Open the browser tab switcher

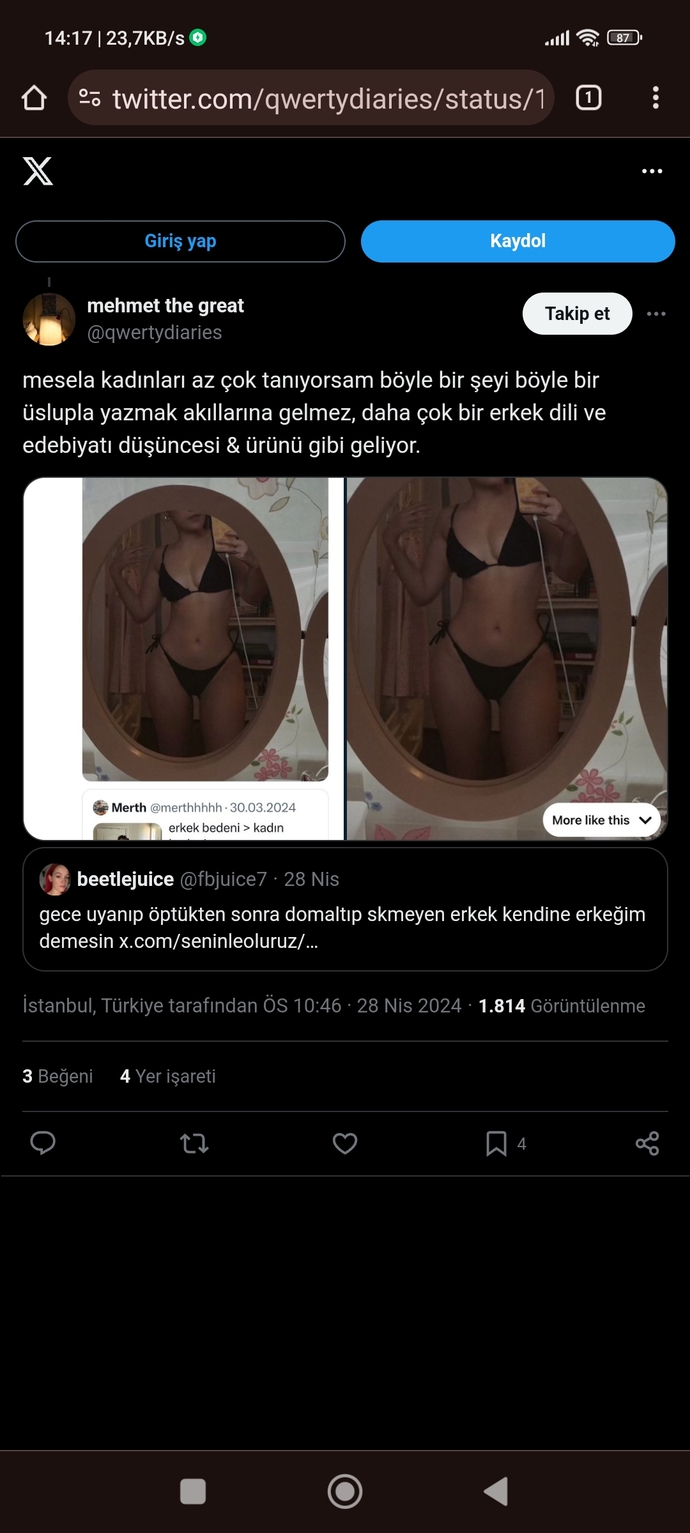point(588,98)
